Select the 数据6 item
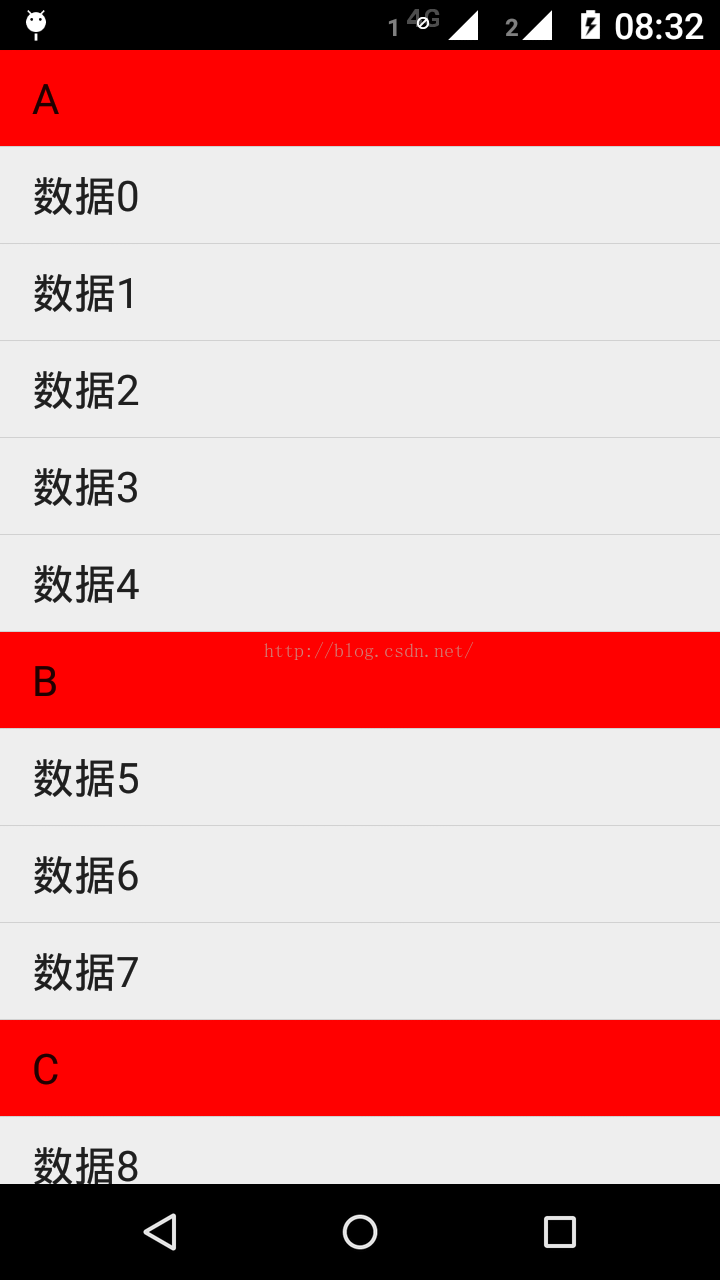This screenshot has height=1280, width=720. click(x=360, y=874)
